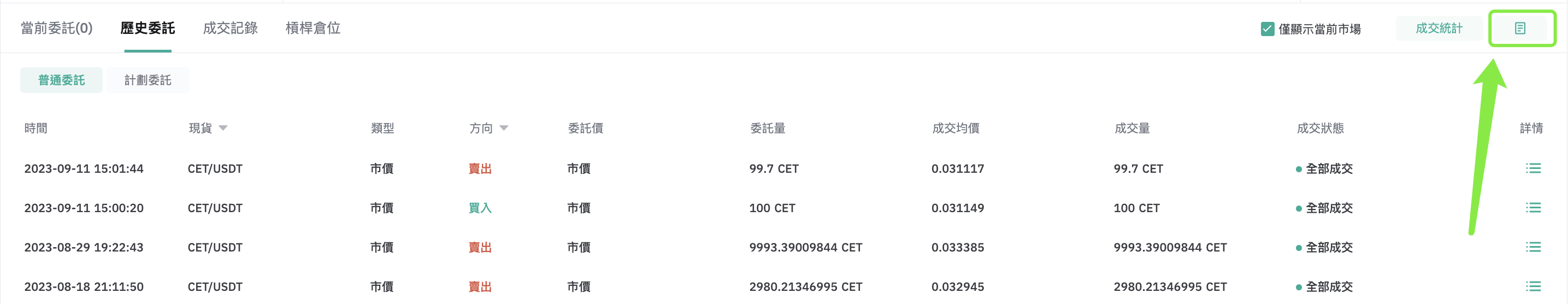Open details for the 15:01:44 order
The image size is (1568, 304).
(x=1532, y=168)
